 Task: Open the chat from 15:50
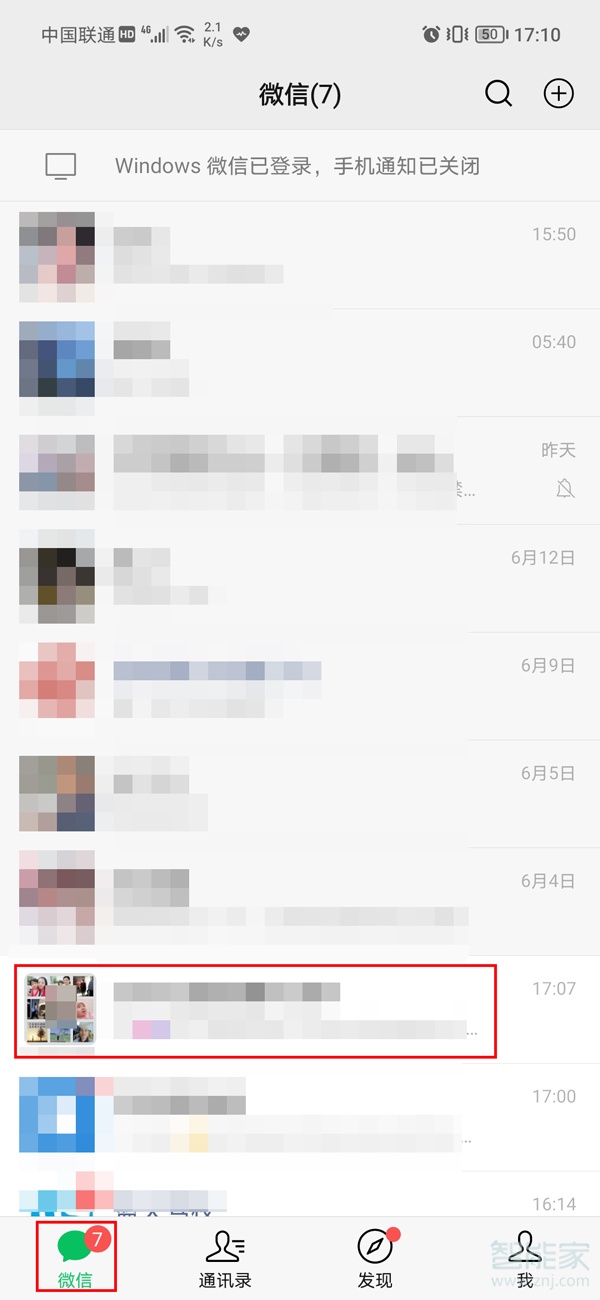point(298,256)
